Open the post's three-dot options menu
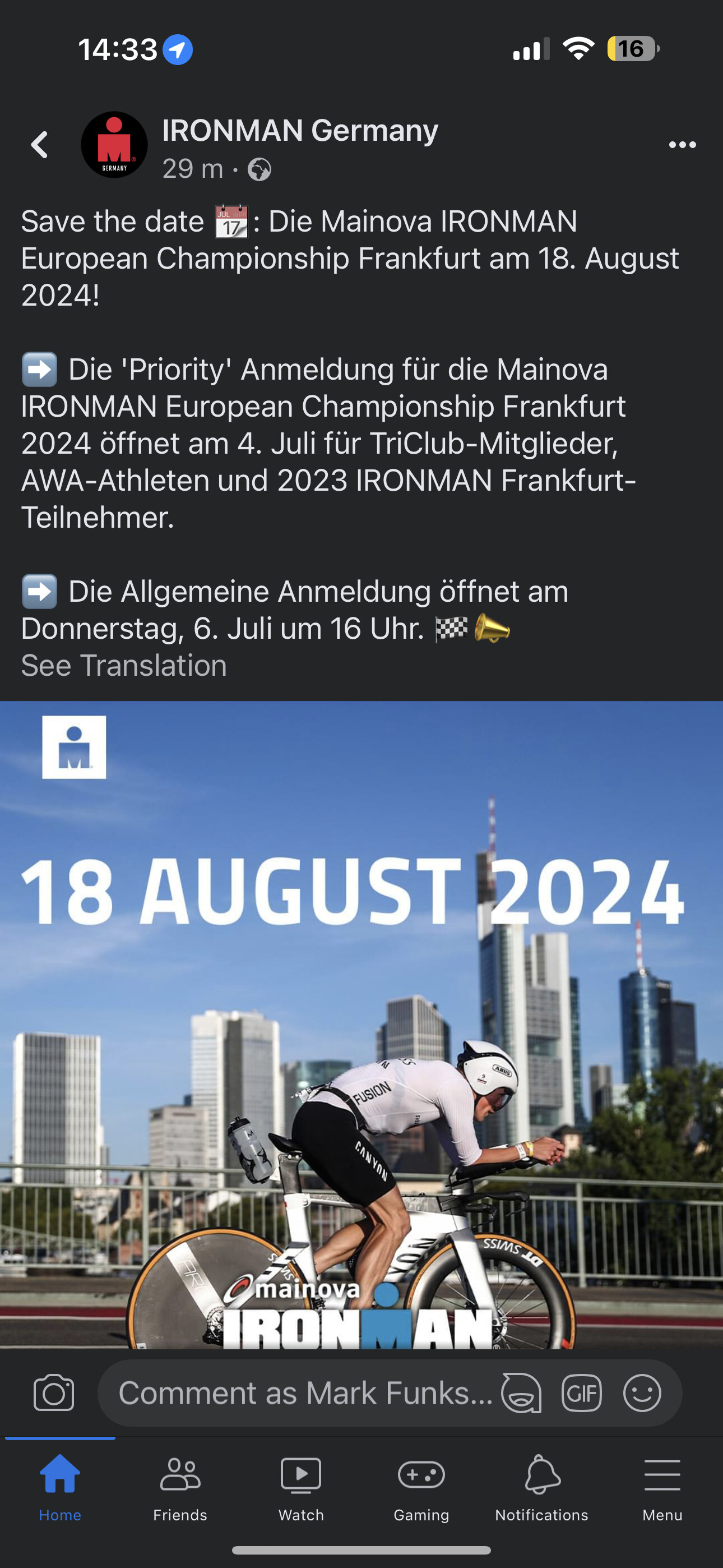This screenshot has width=723, height=1568. pyautogui.click(x=682, y=145)
